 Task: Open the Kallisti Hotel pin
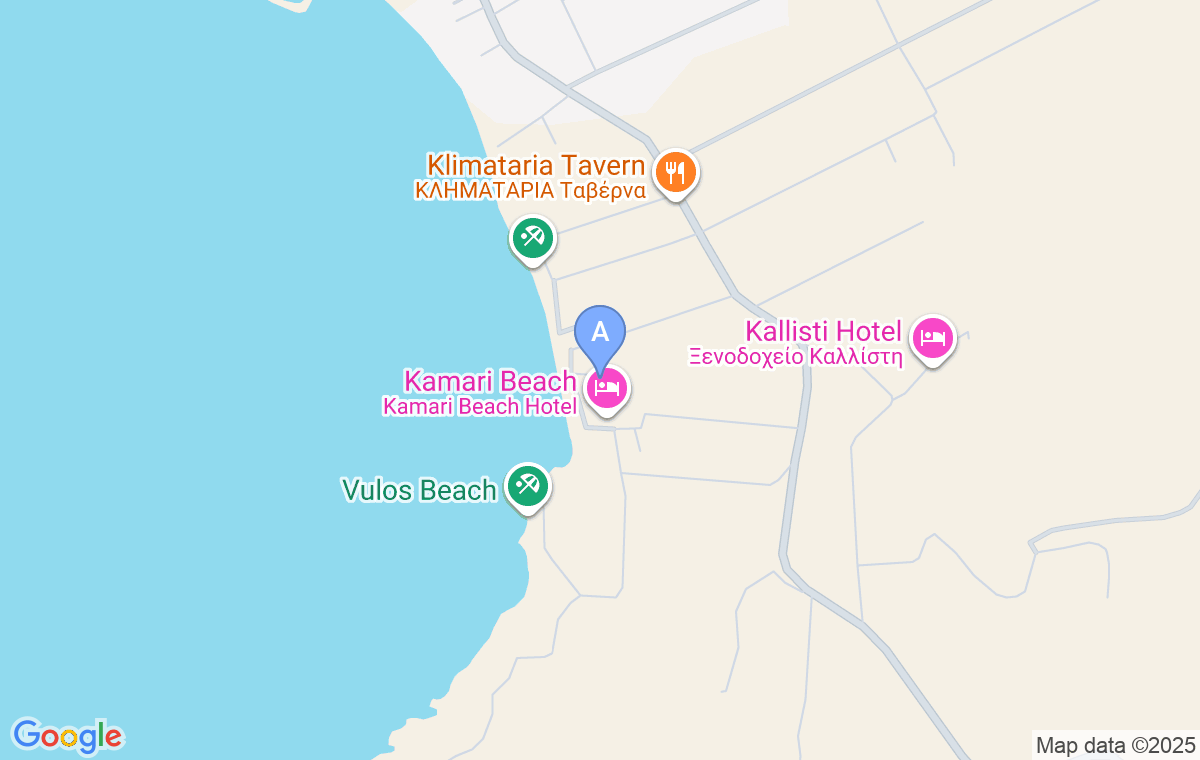(x=932, y=338)
